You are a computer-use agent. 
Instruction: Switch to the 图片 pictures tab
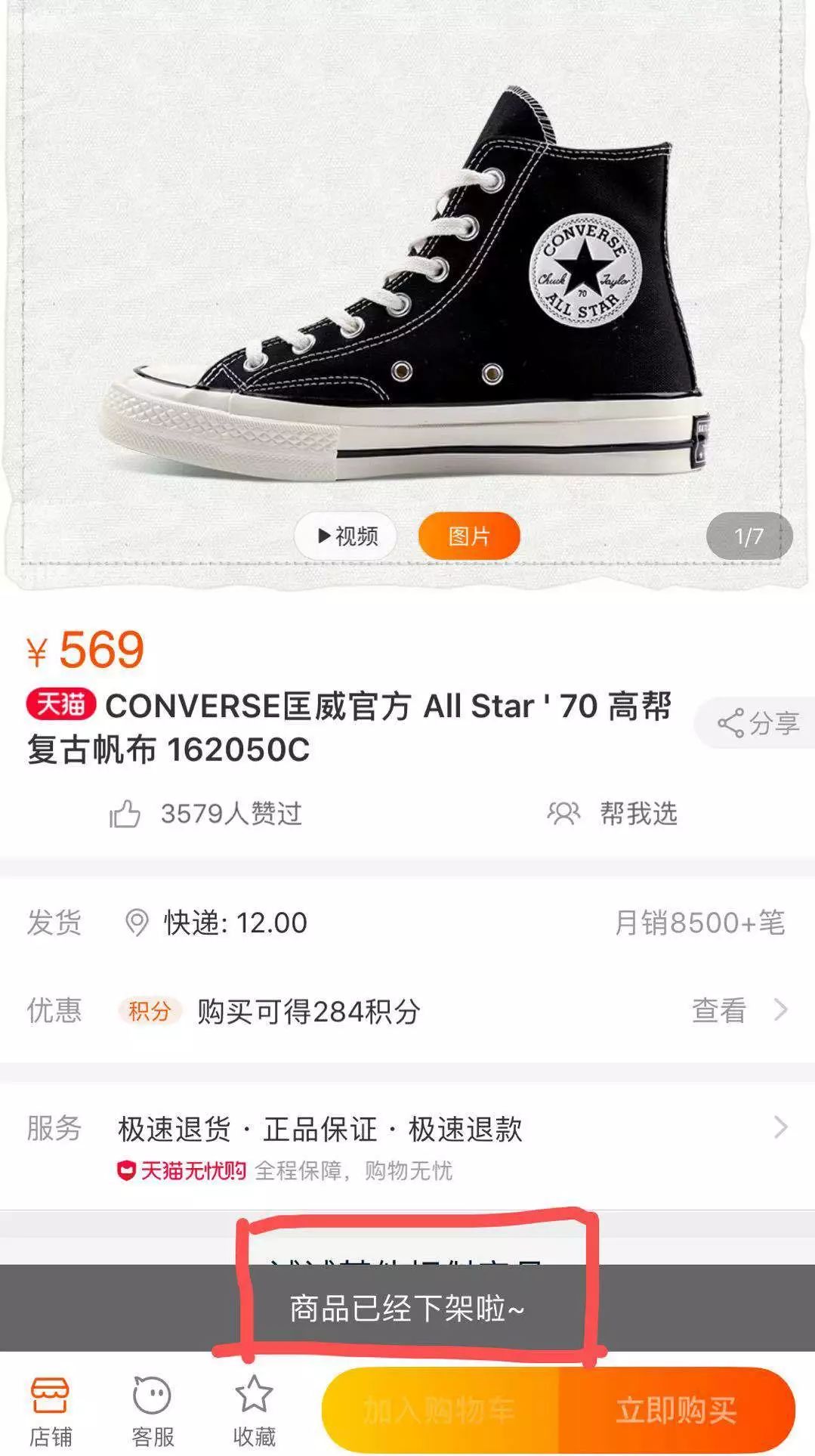click(x=469, y=536)
